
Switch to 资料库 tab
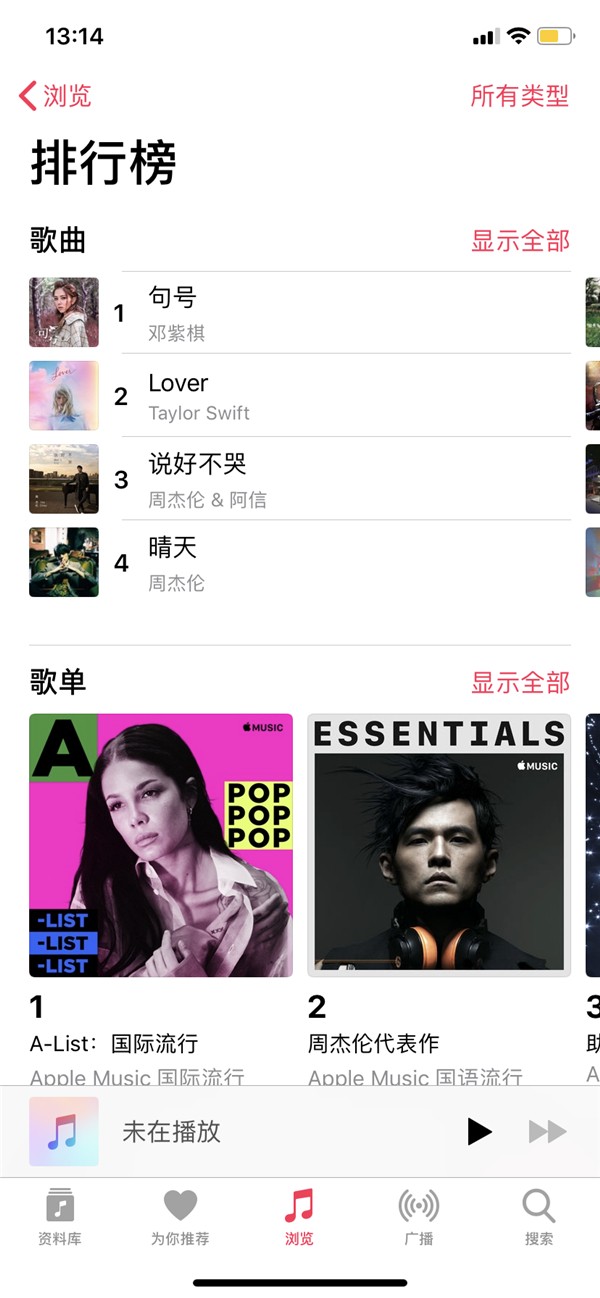click(x=60, y=1216)
